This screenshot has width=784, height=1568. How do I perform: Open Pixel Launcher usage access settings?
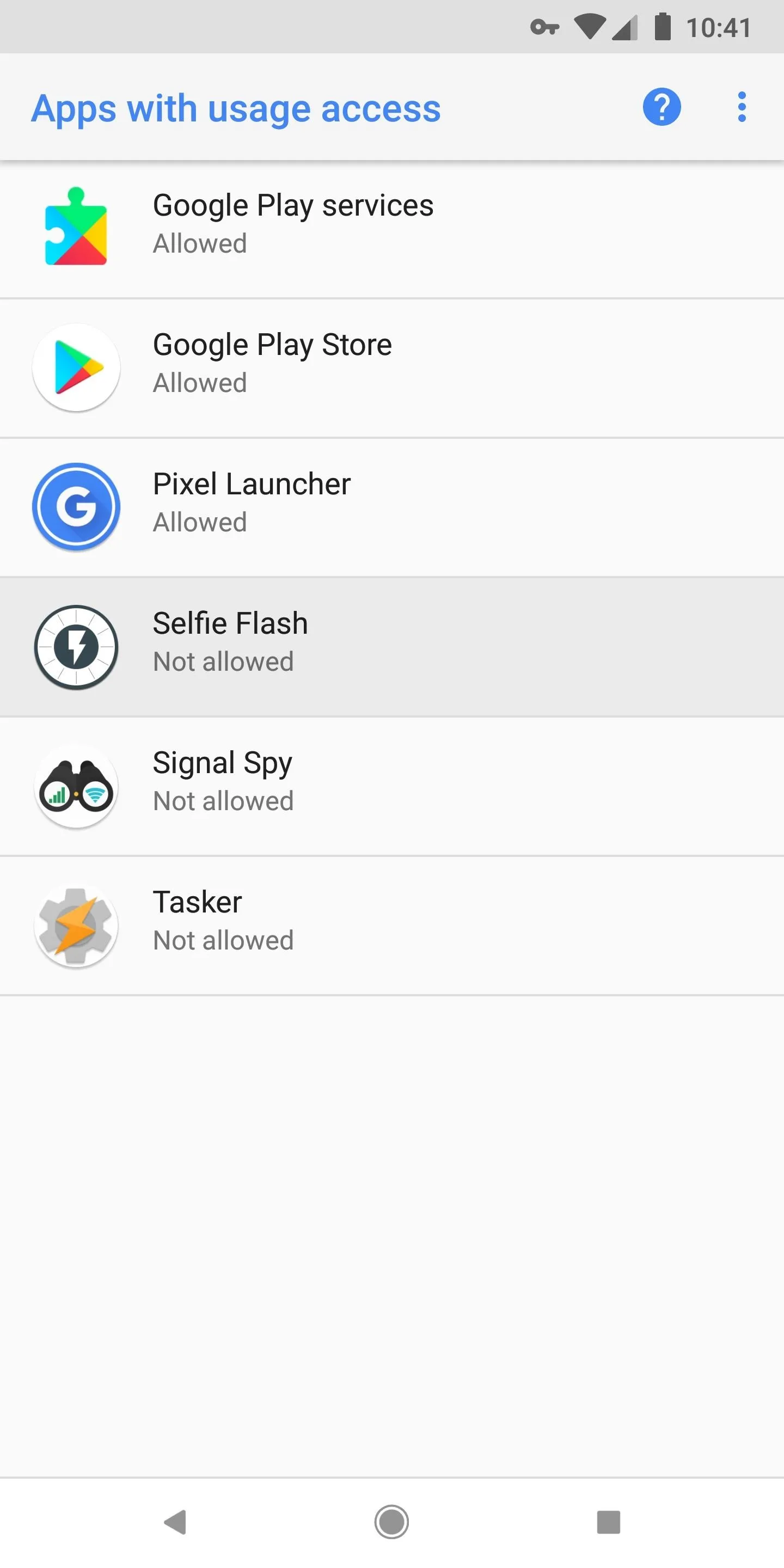tap(392, 507)
